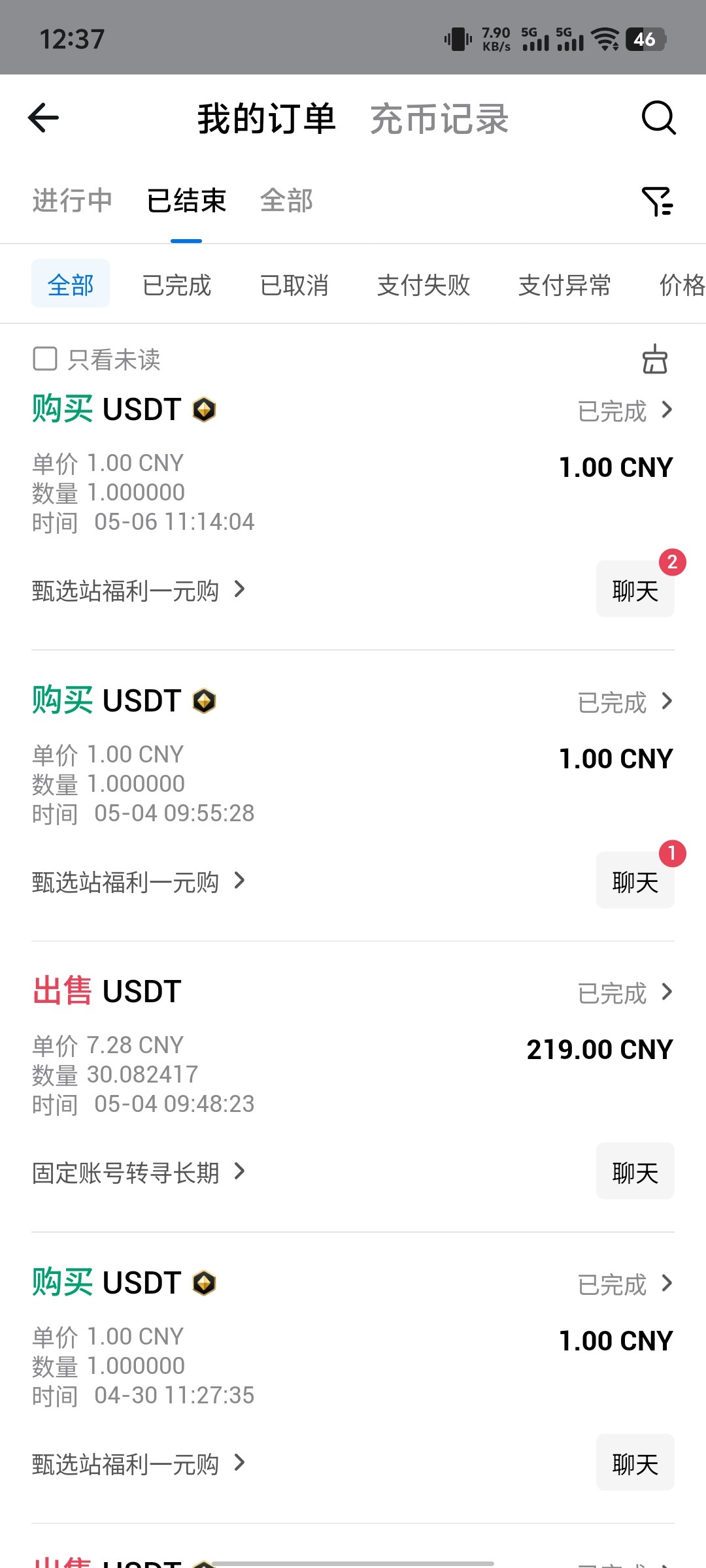The image size is (706, 1568).
Task: Open 已完成 details of 219.00 CNY order
Action: click(624, 994)
